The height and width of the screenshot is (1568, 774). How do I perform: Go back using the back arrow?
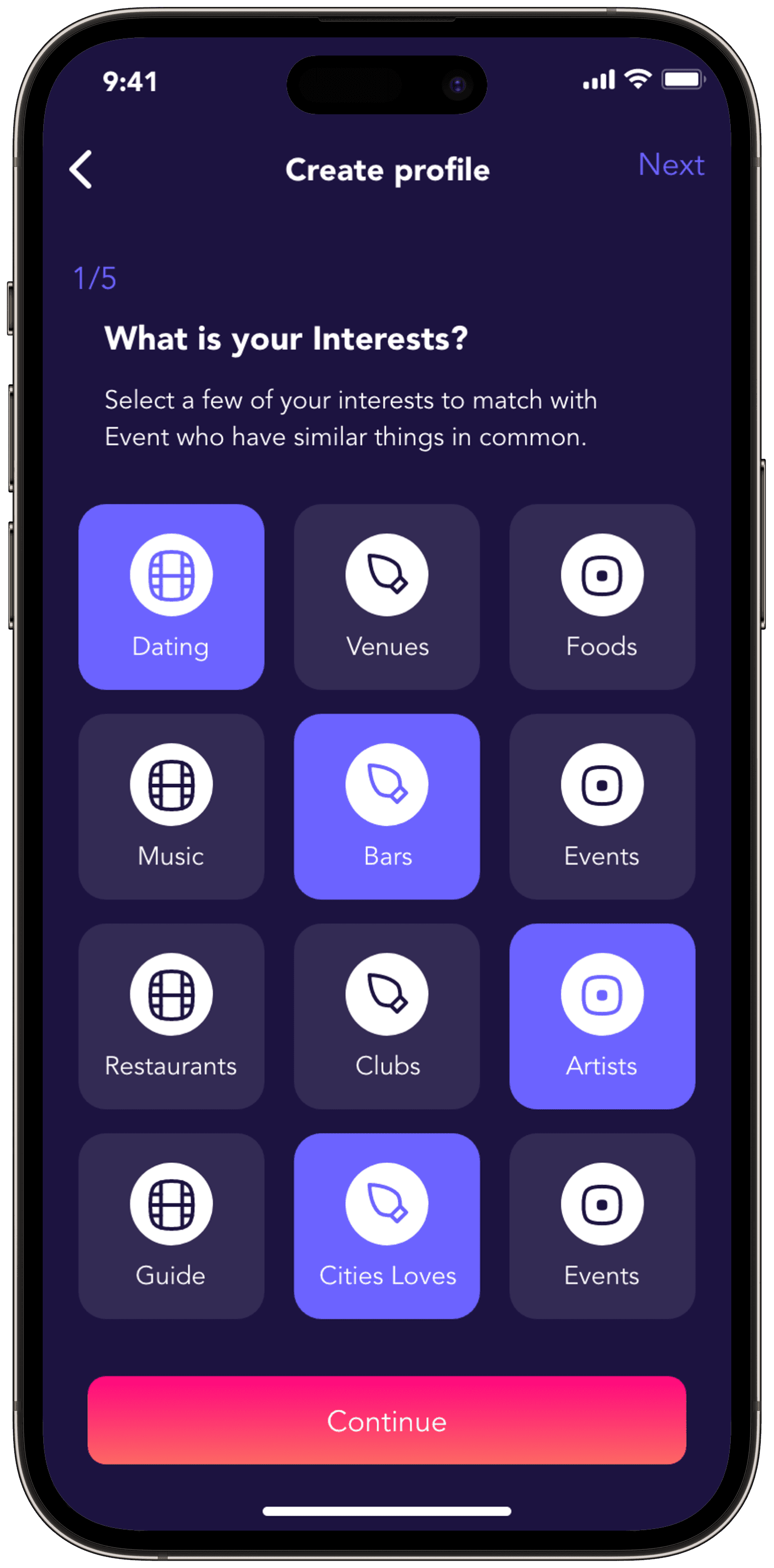coord(81,169)
